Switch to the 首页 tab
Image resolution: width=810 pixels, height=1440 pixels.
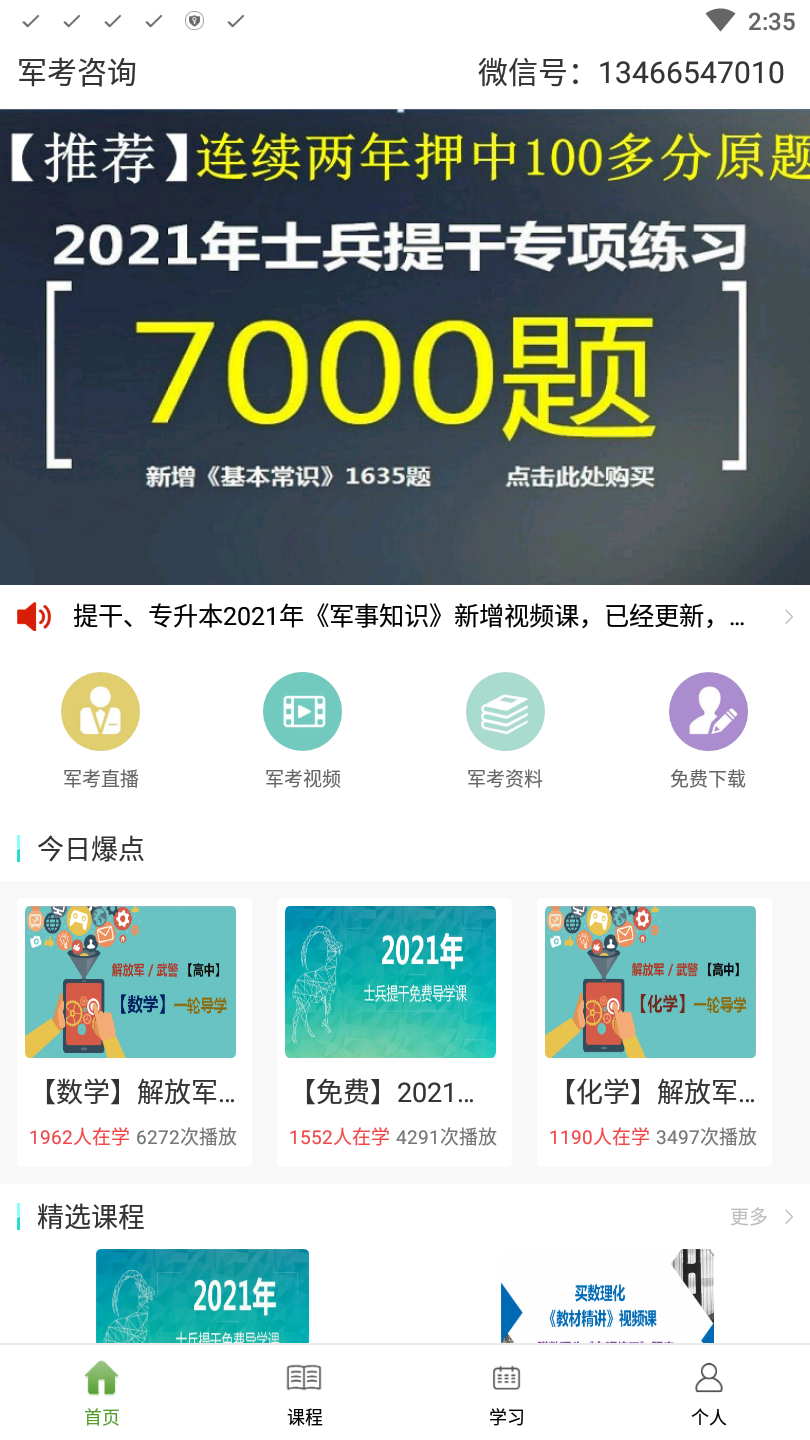[x=102, y=1393]
